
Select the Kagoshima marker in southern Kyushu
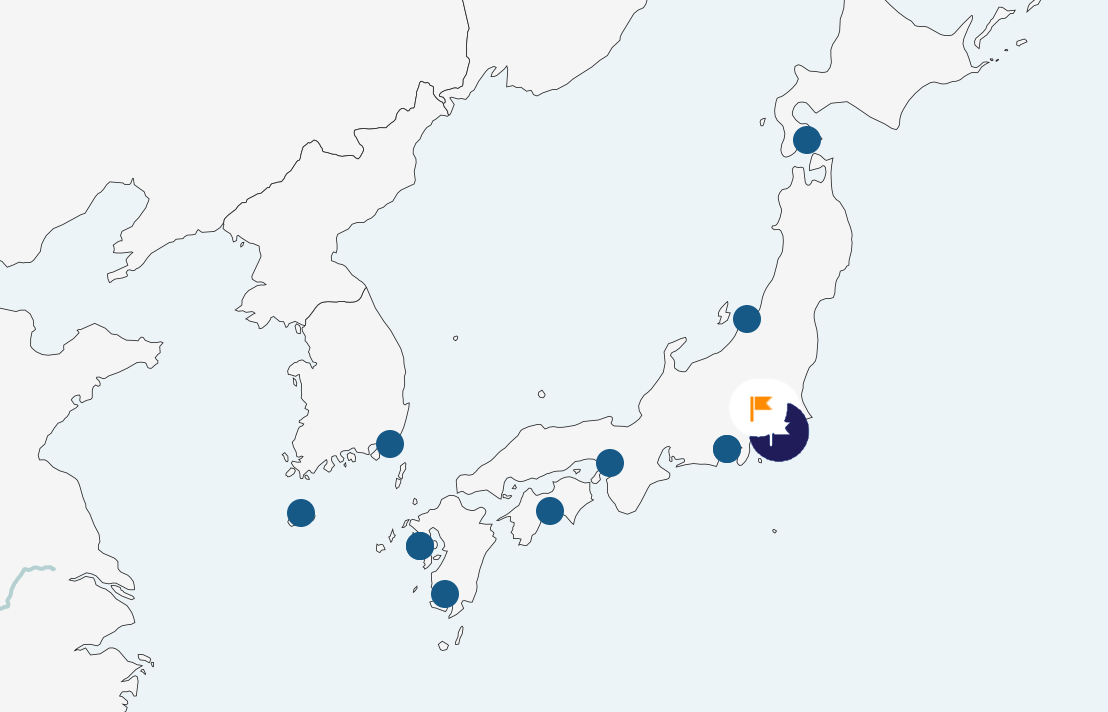click(x=445, y=594)
